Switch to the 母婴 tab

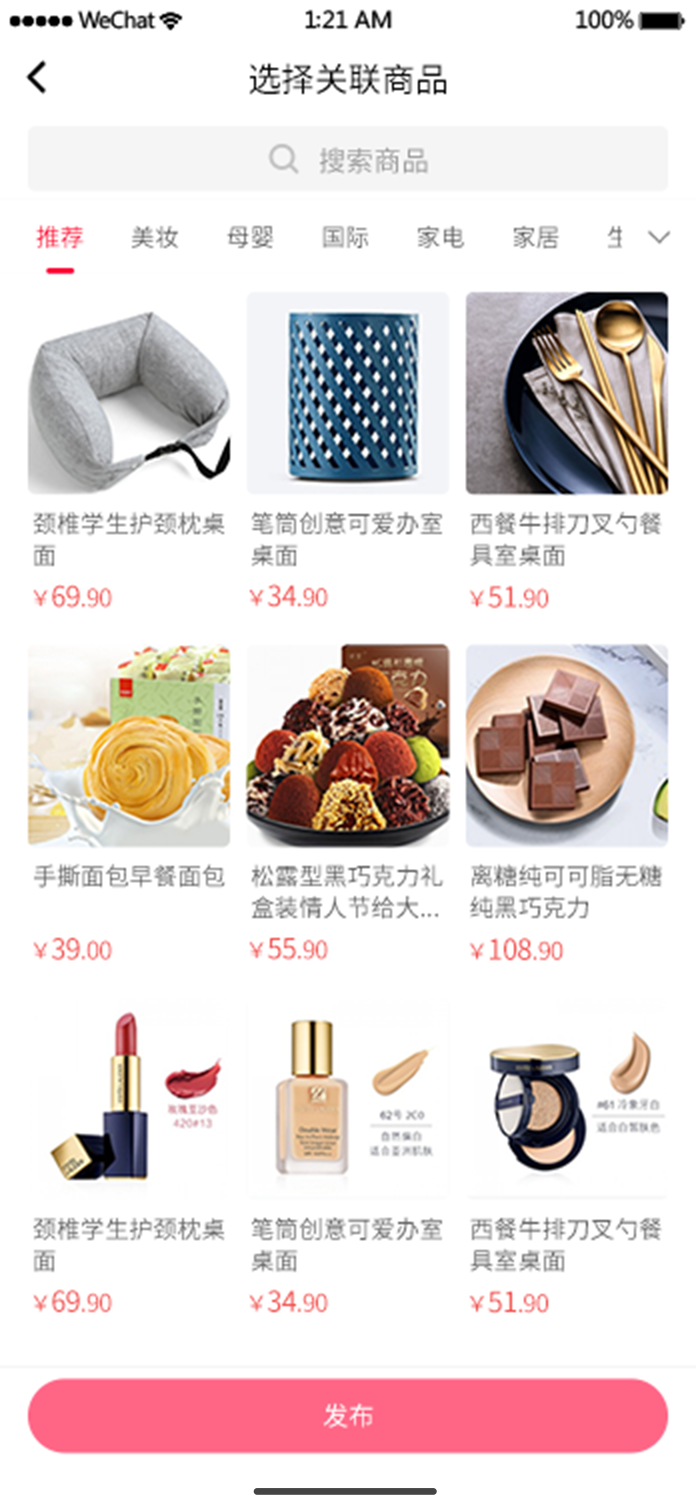click(250, 238)
